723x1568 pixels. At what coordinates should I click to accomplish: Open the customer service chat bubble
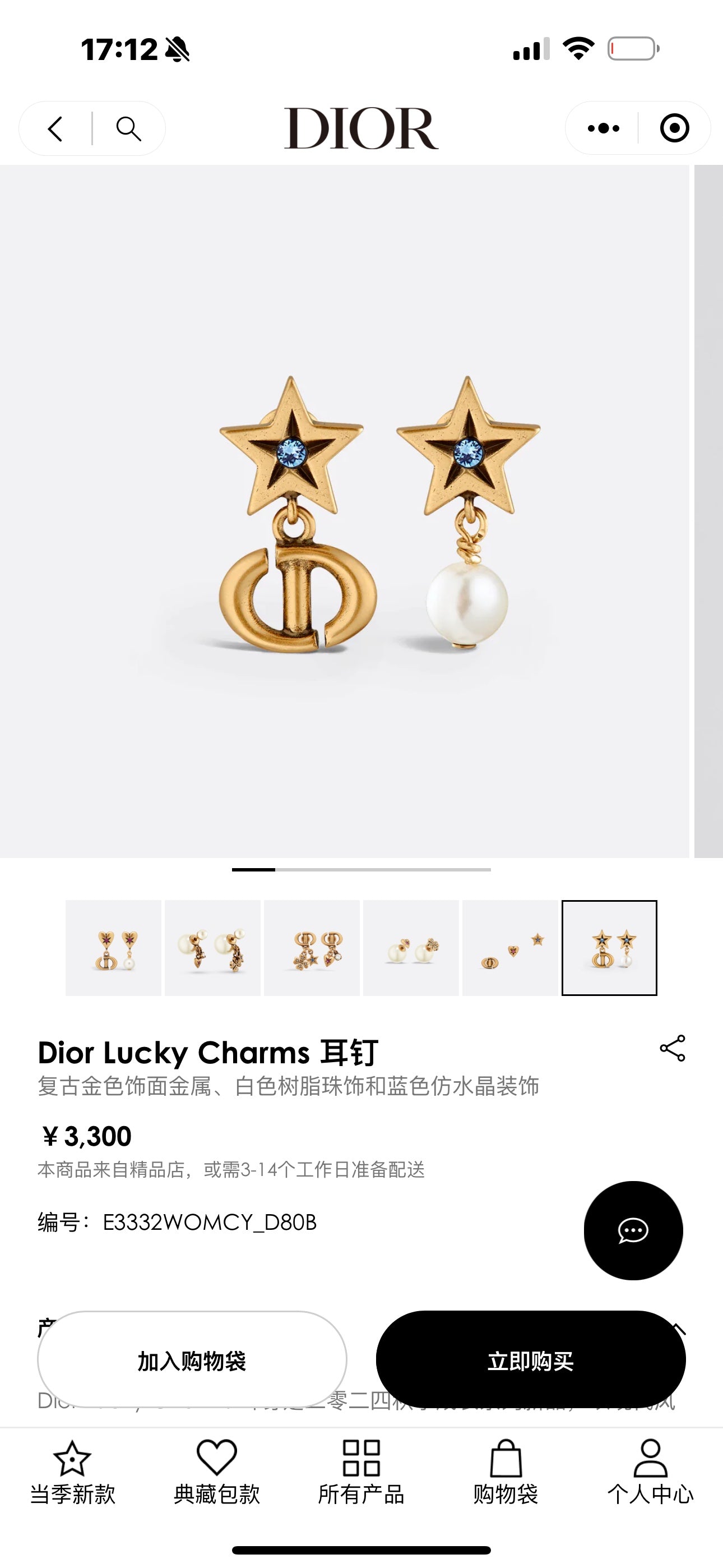[633, 1230]
